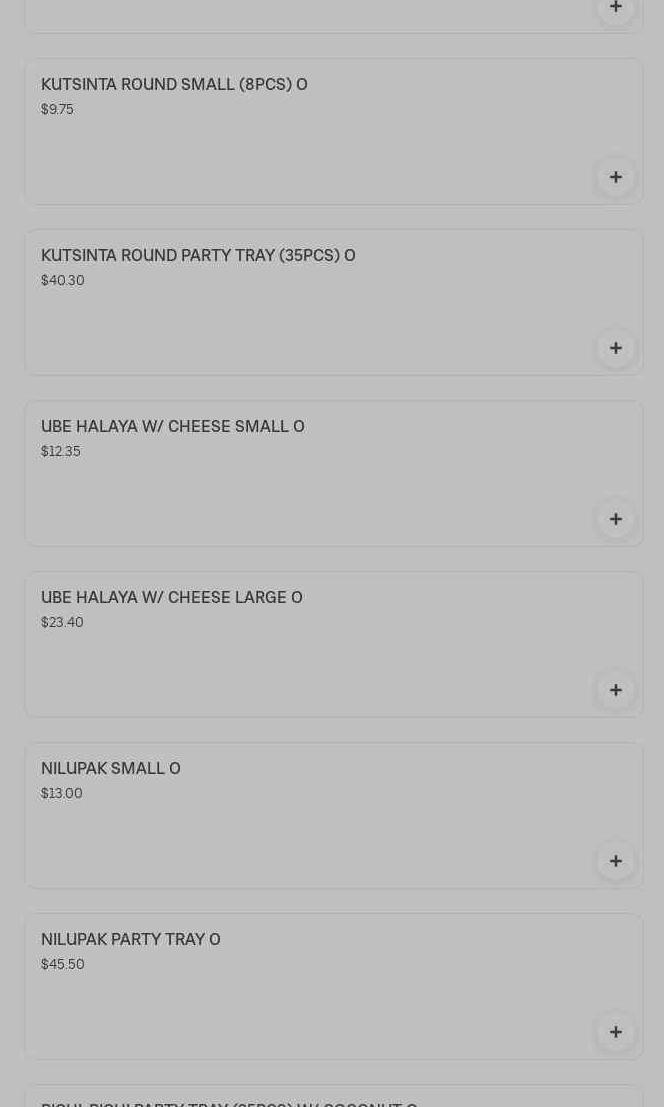Image resolution: width=664 pixels, height=1107 pixels.
Task: Add Ube Halaya w/ Cheese Large
Action: [x=616, y=690]
